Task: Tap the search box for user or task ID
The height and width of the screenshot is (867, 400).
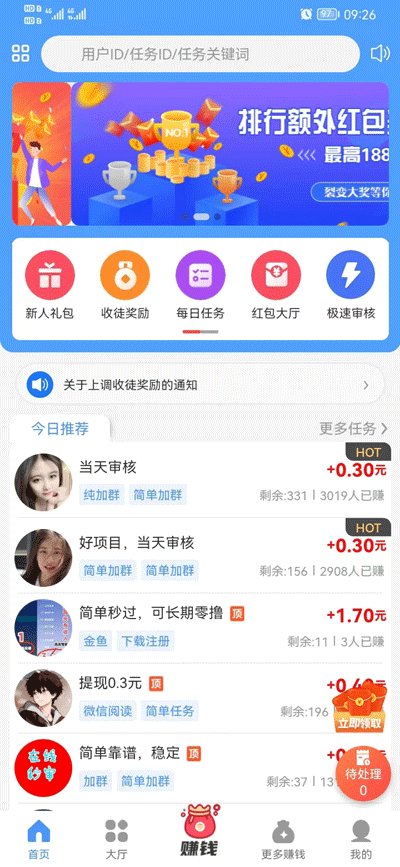Action: (200, 54)
